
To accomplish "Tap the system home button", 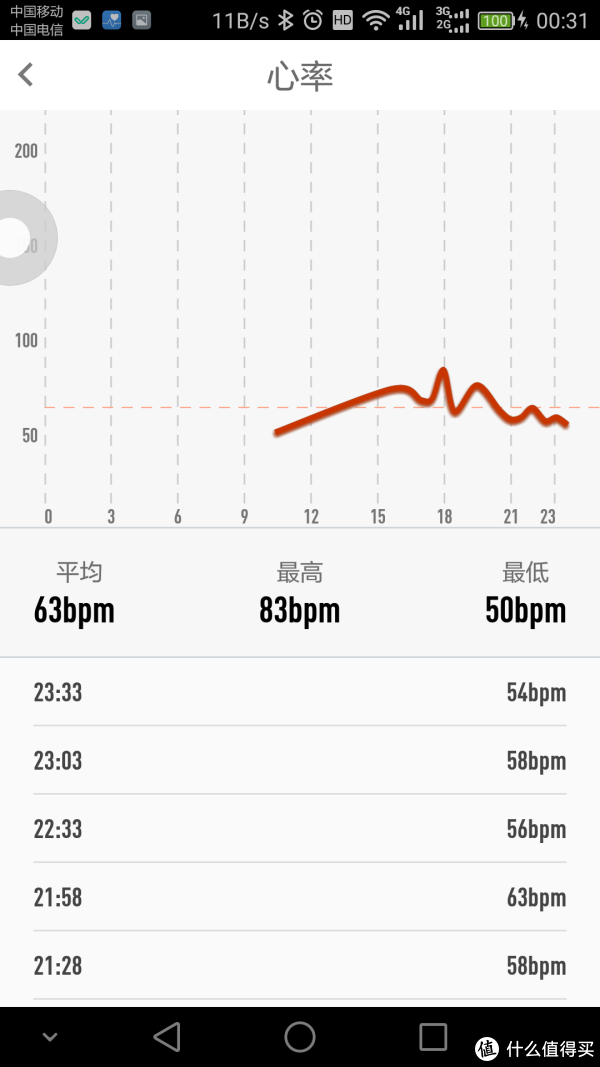I will [x=300, y=1036].
